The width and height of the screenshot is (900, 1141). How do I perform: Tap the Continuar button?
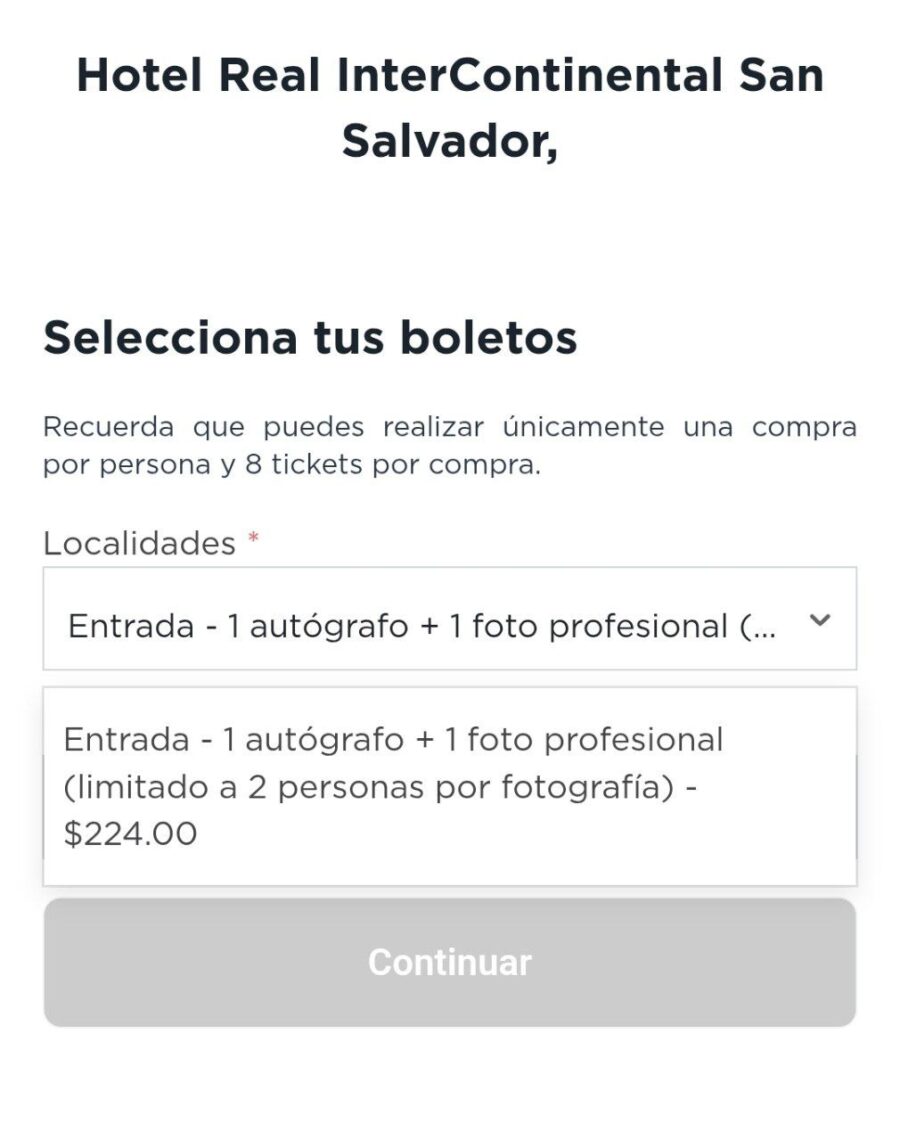[x=449, y=962]
